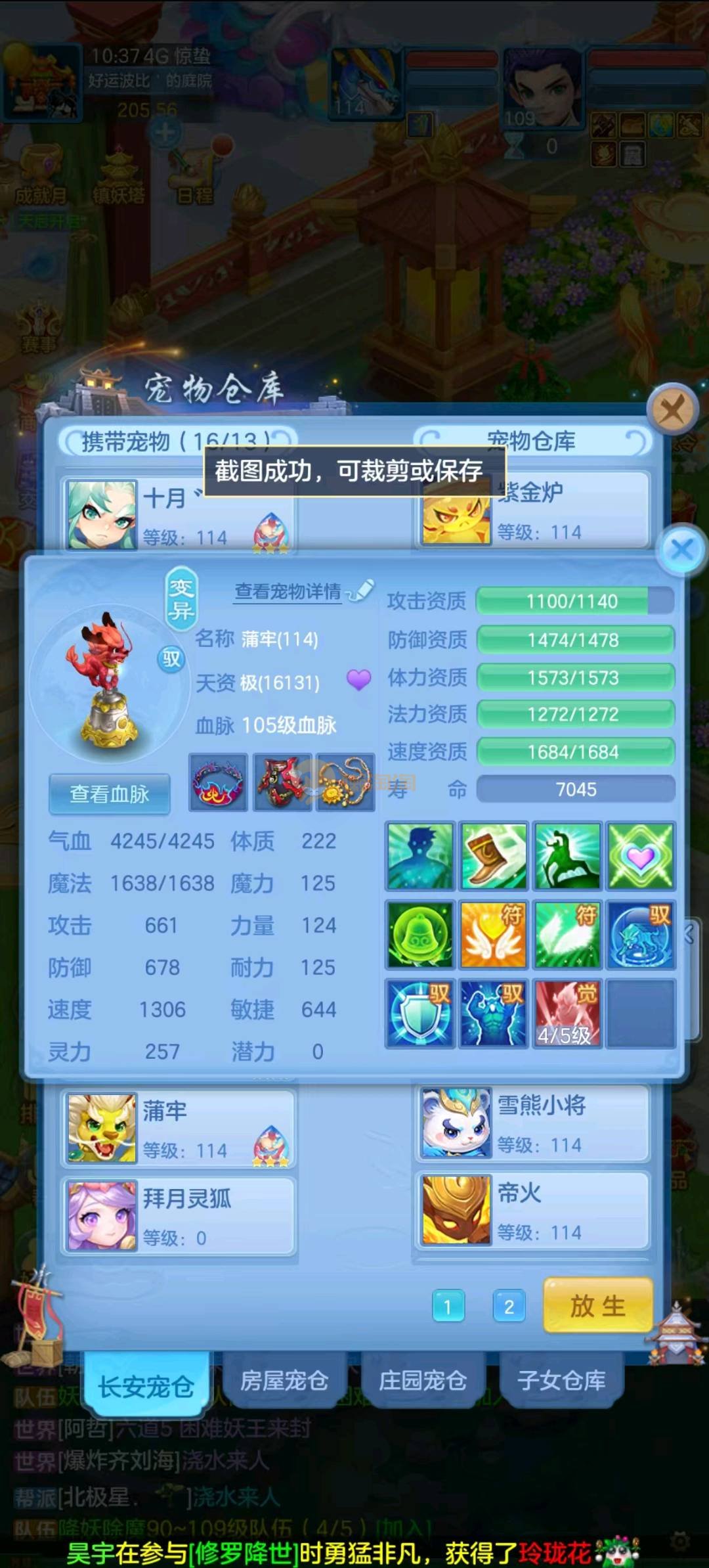Switch to 长安宠仓 tab
The width and height of the screenshot is (709, 1568).
(146, 1386)
